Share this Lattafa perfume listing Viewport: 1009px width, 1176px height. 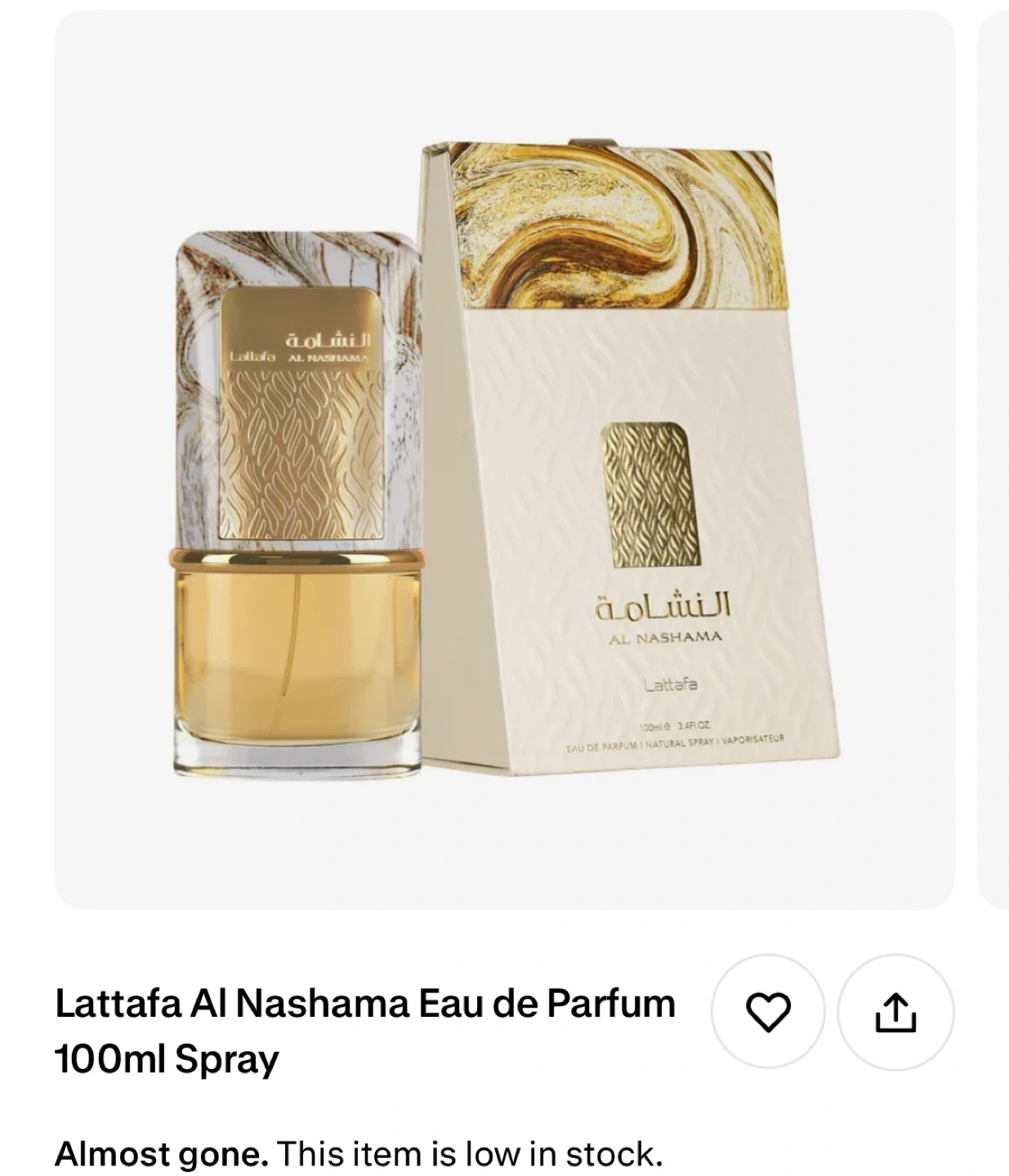tap(895, 1012)
